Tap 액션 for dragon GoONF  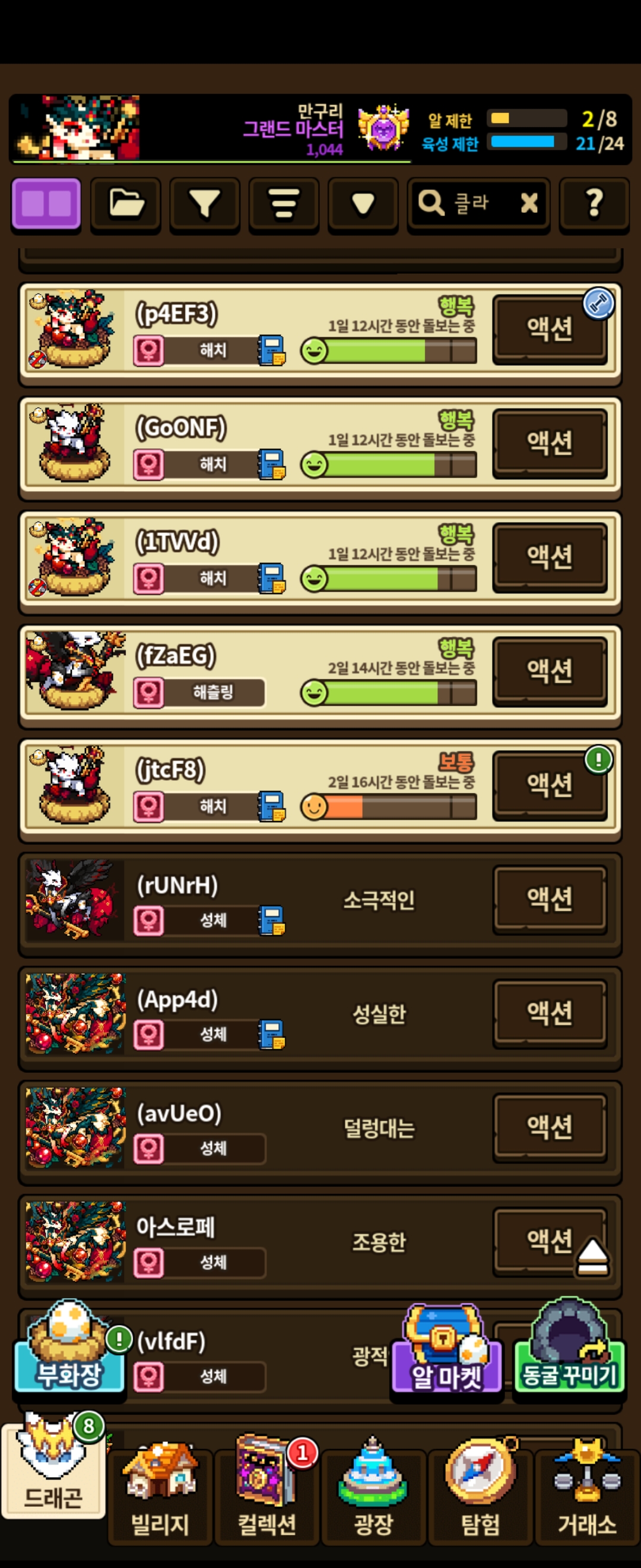550,443
